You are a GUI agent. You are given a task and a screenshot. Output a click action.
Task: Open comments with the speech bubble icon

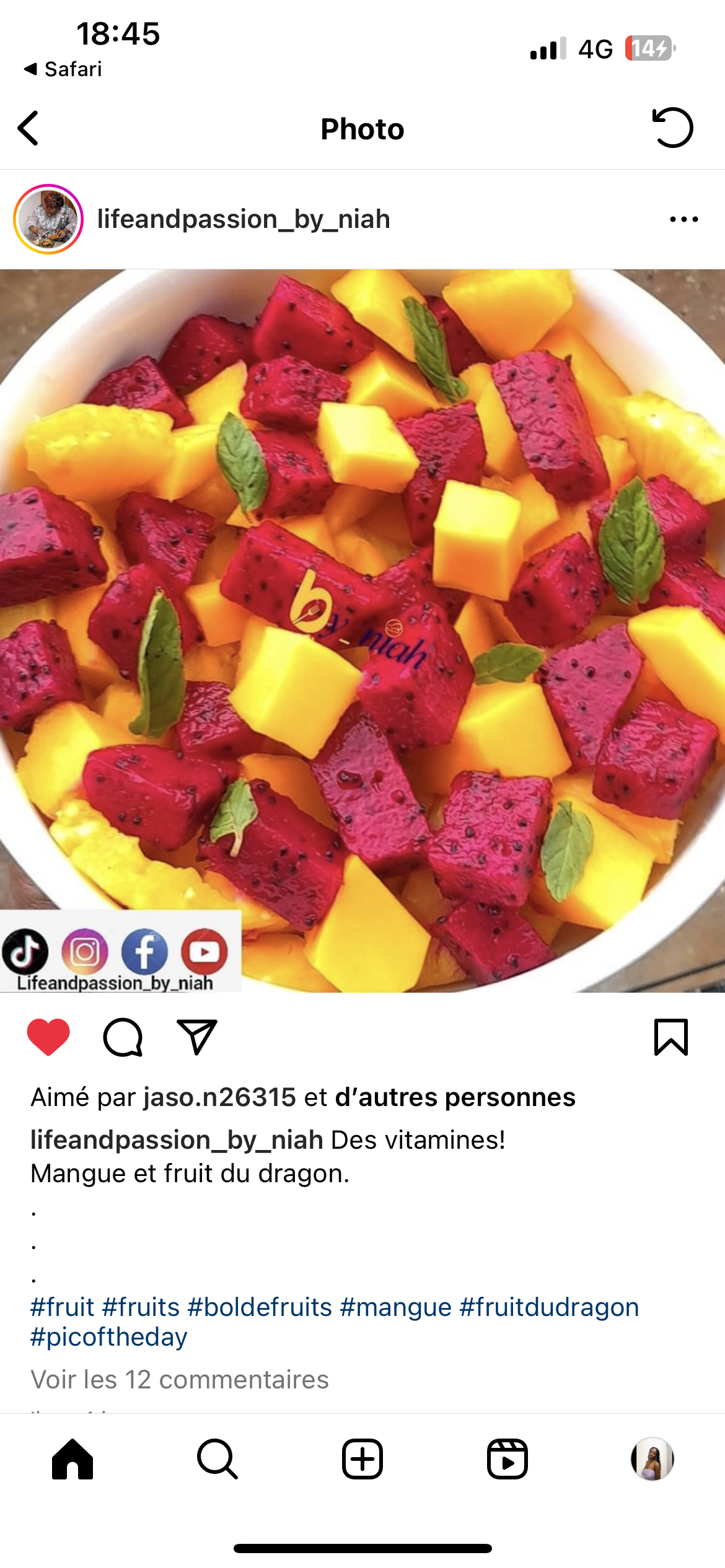tap(123, 1037)
